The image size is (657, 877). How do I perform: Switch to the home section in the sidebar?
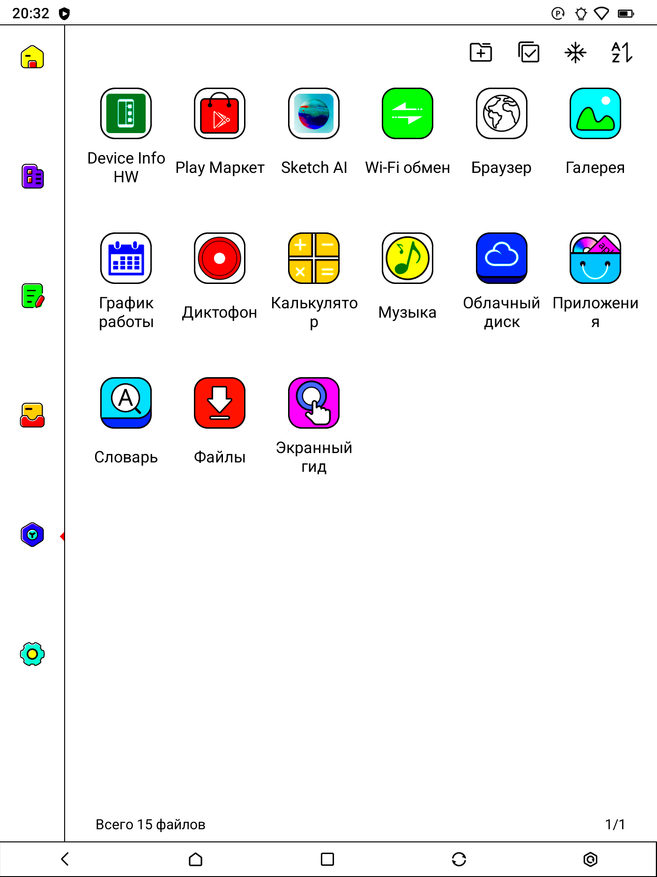coord(32,57)
